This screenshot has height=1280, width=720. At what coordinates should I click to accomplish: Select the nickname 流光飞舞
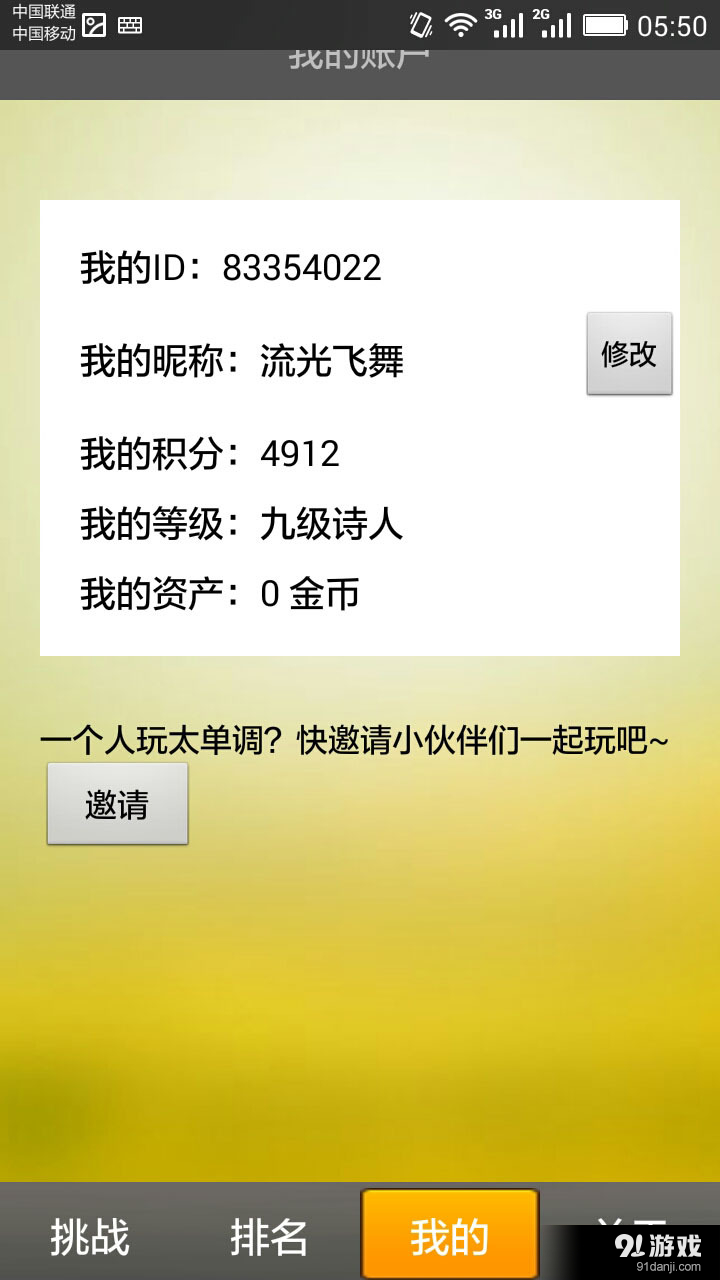coord(330,362)
